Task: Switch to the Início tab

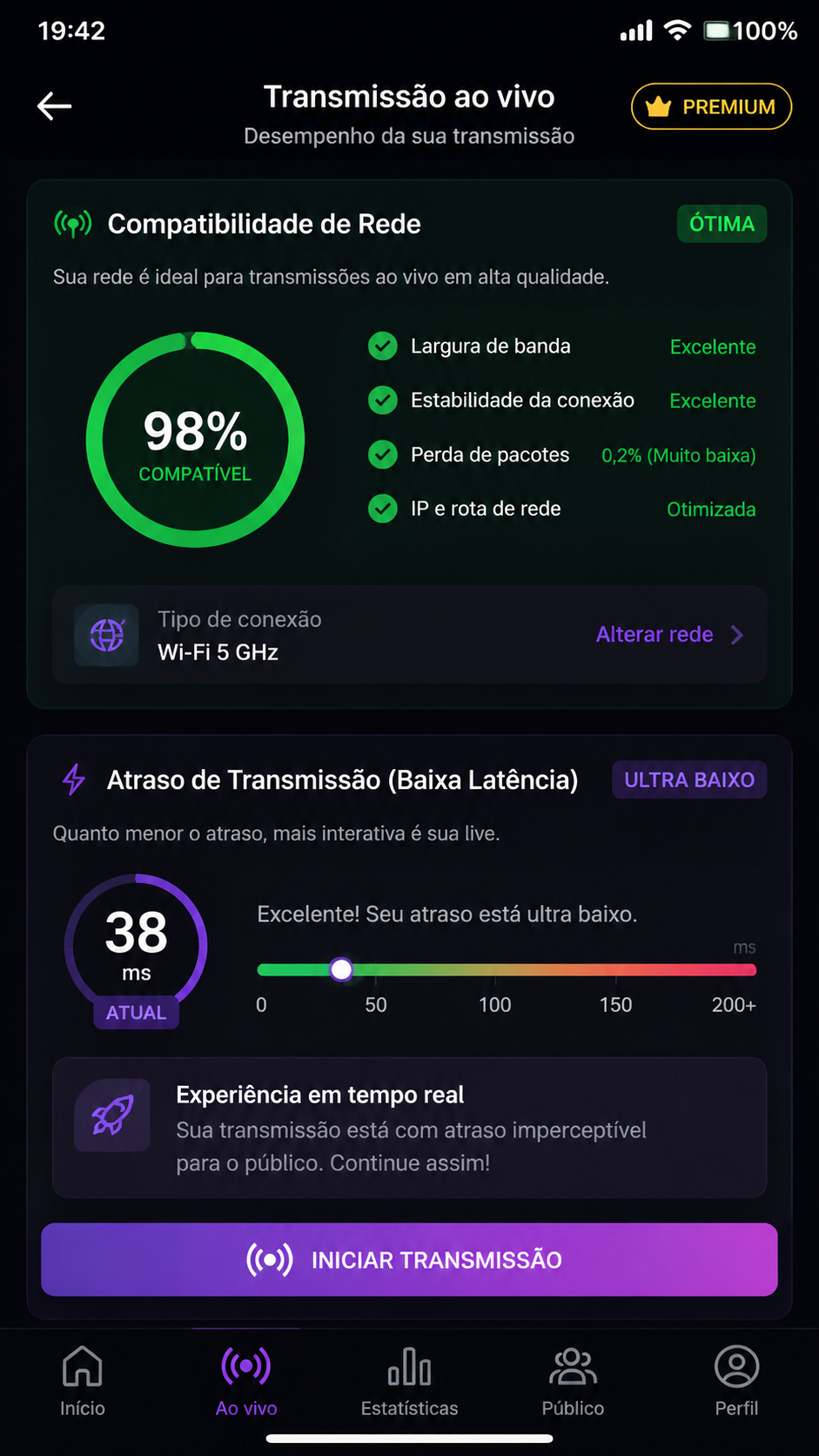Action: [x=83, y=1381]
